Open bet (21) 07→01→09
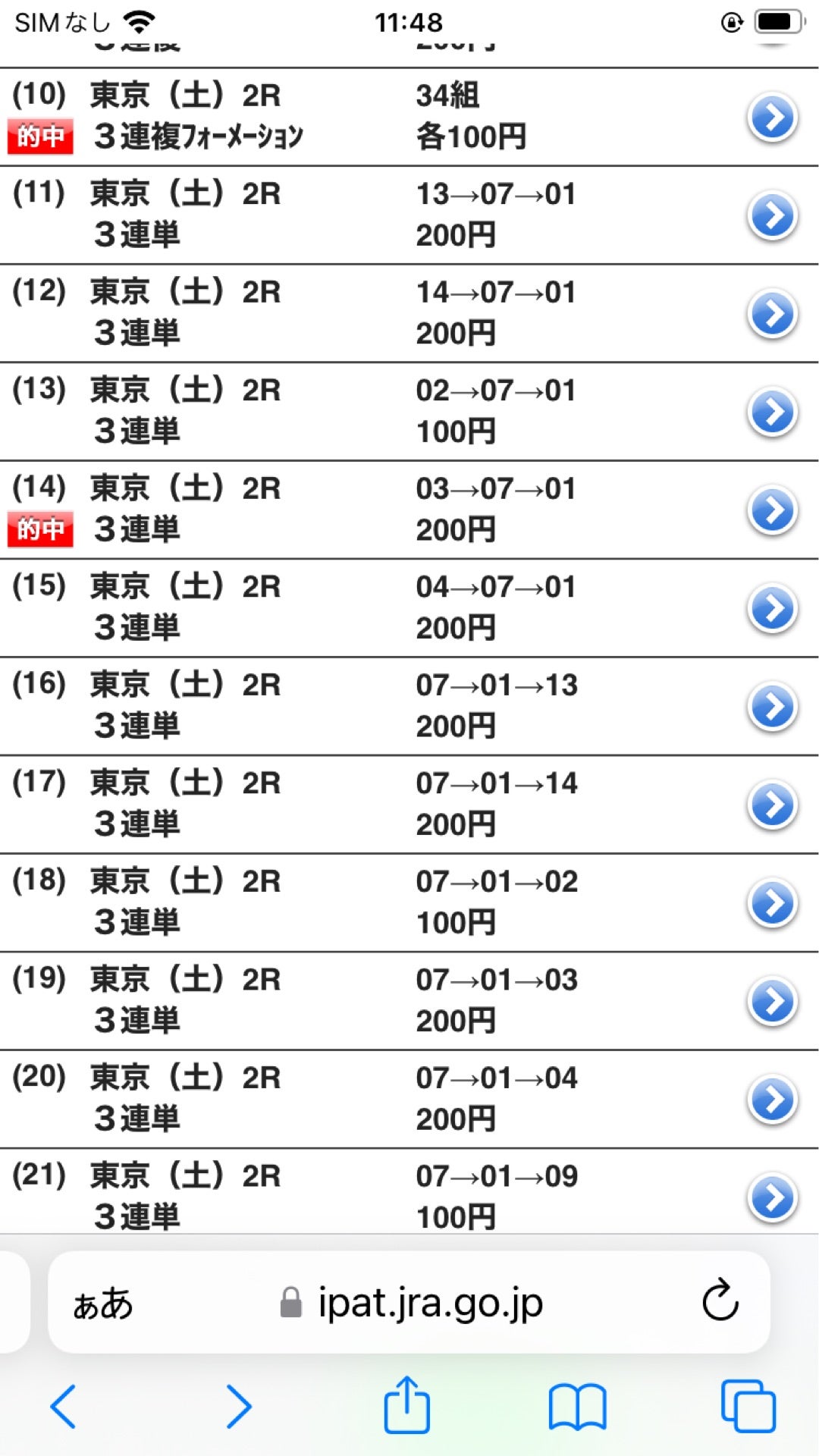819x1456 pixels. pyautogui.click(x=773, y=1197)
